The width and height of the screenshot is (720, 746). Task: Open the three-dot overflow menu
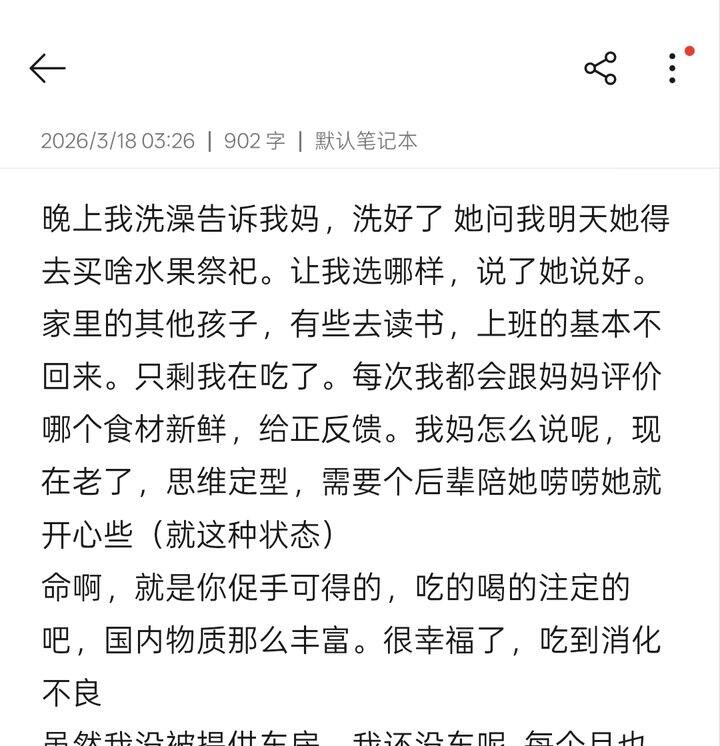(x=673, y=68)
